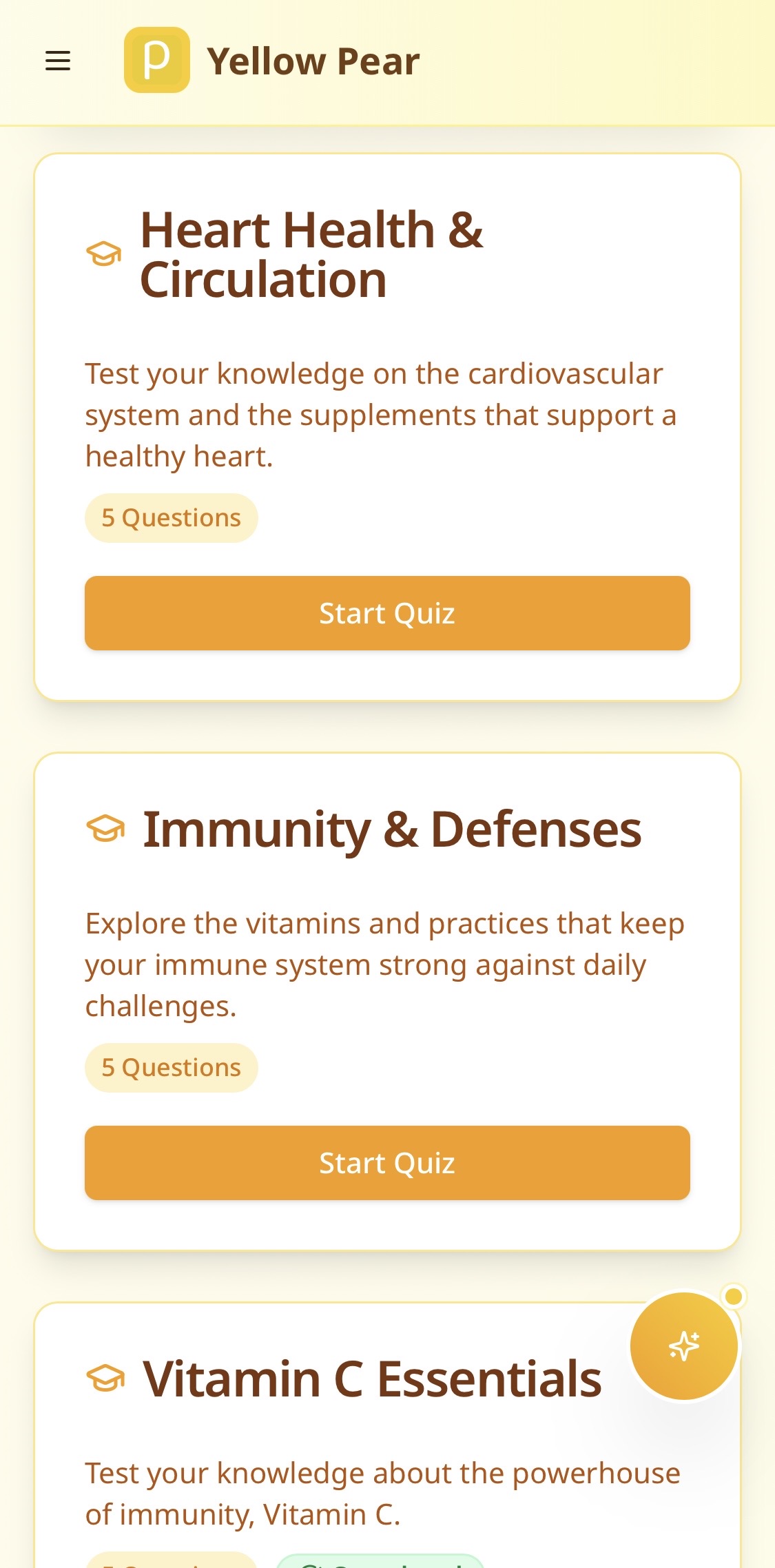
Task: Select the 5 Questions pill under Immunity & Defenses
Action: (171, 1067)
